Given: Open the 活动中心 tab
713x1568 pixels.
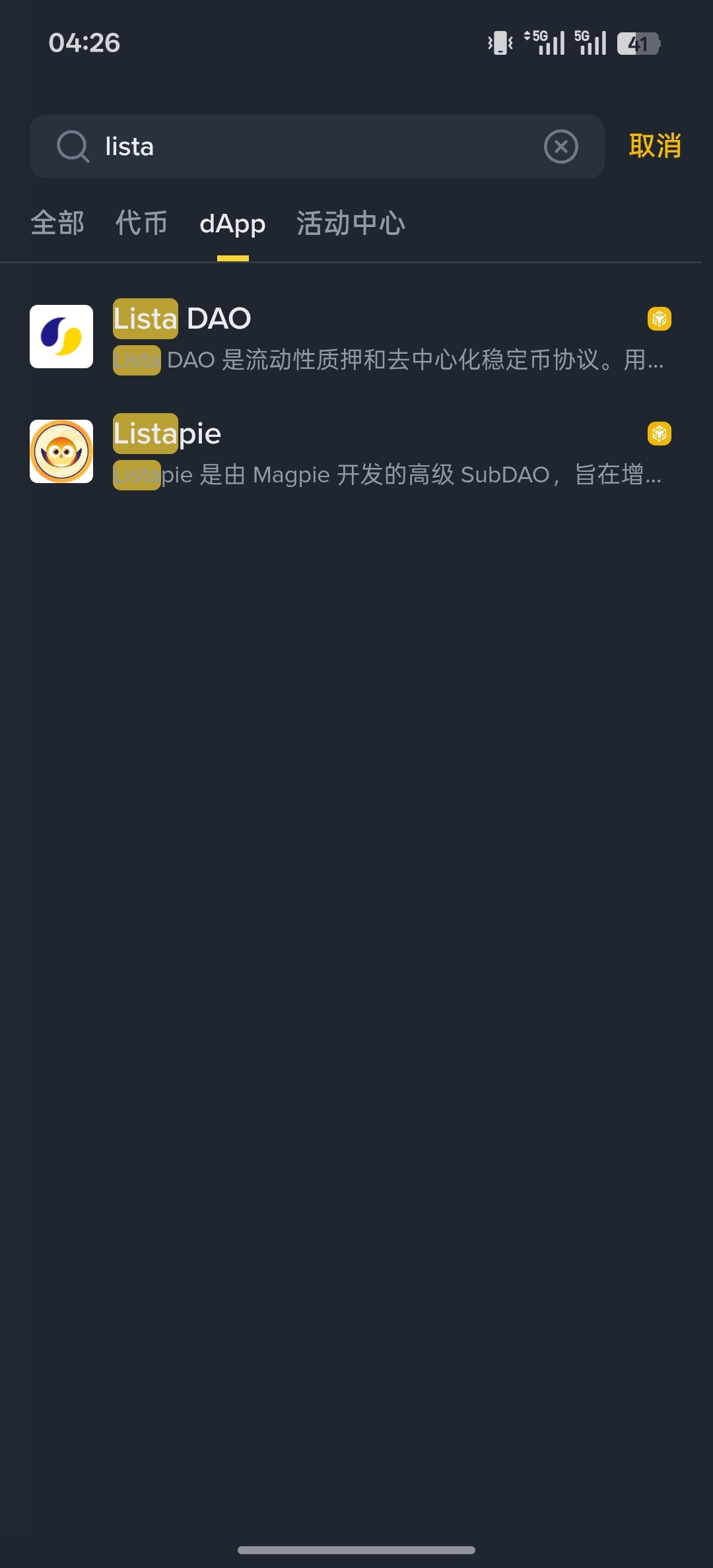Looking at the screenshot, I should pyautogui.click(x=351, y=223).
